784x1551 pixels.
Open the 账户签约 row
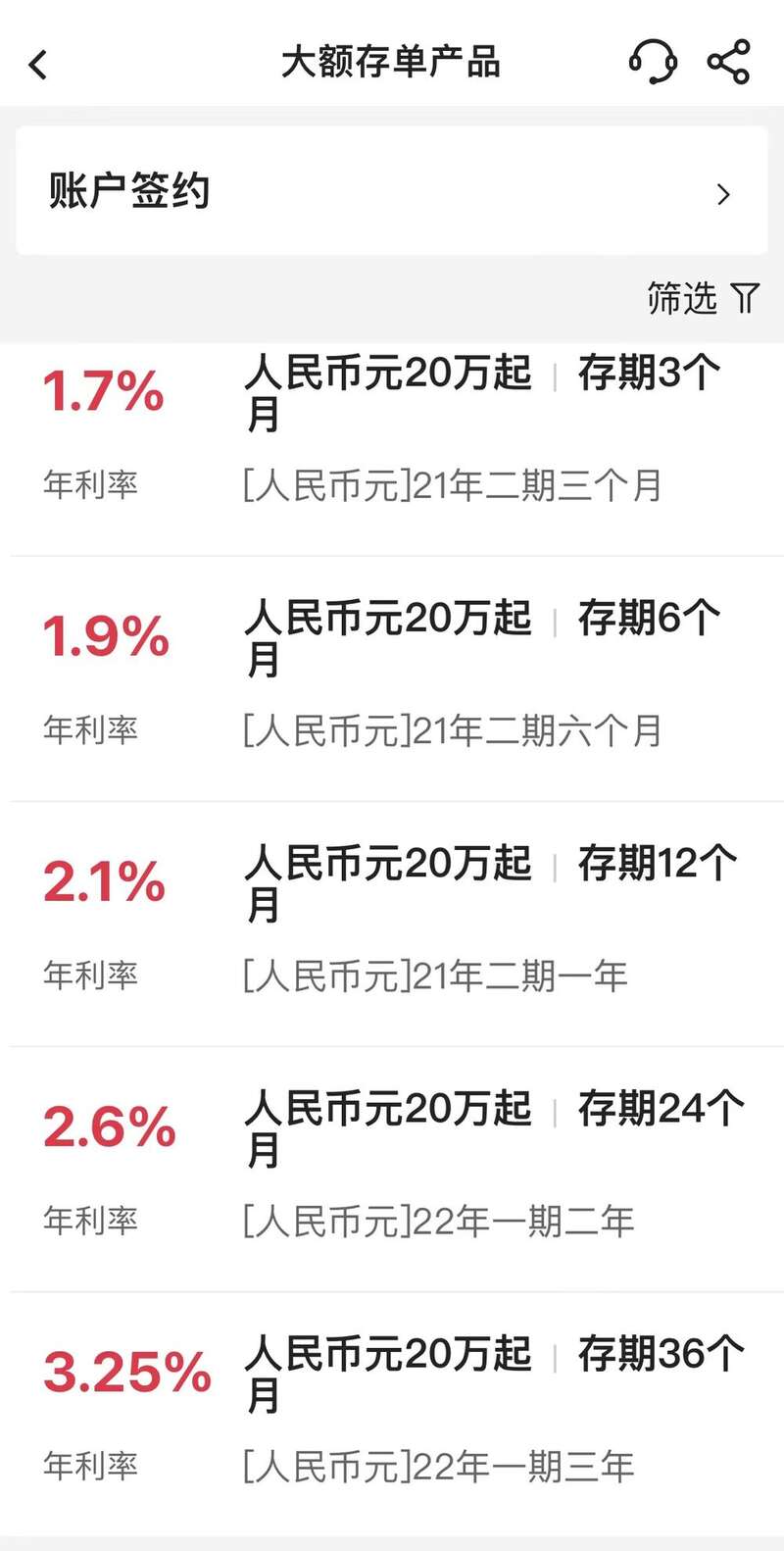[x=392, y=191]
